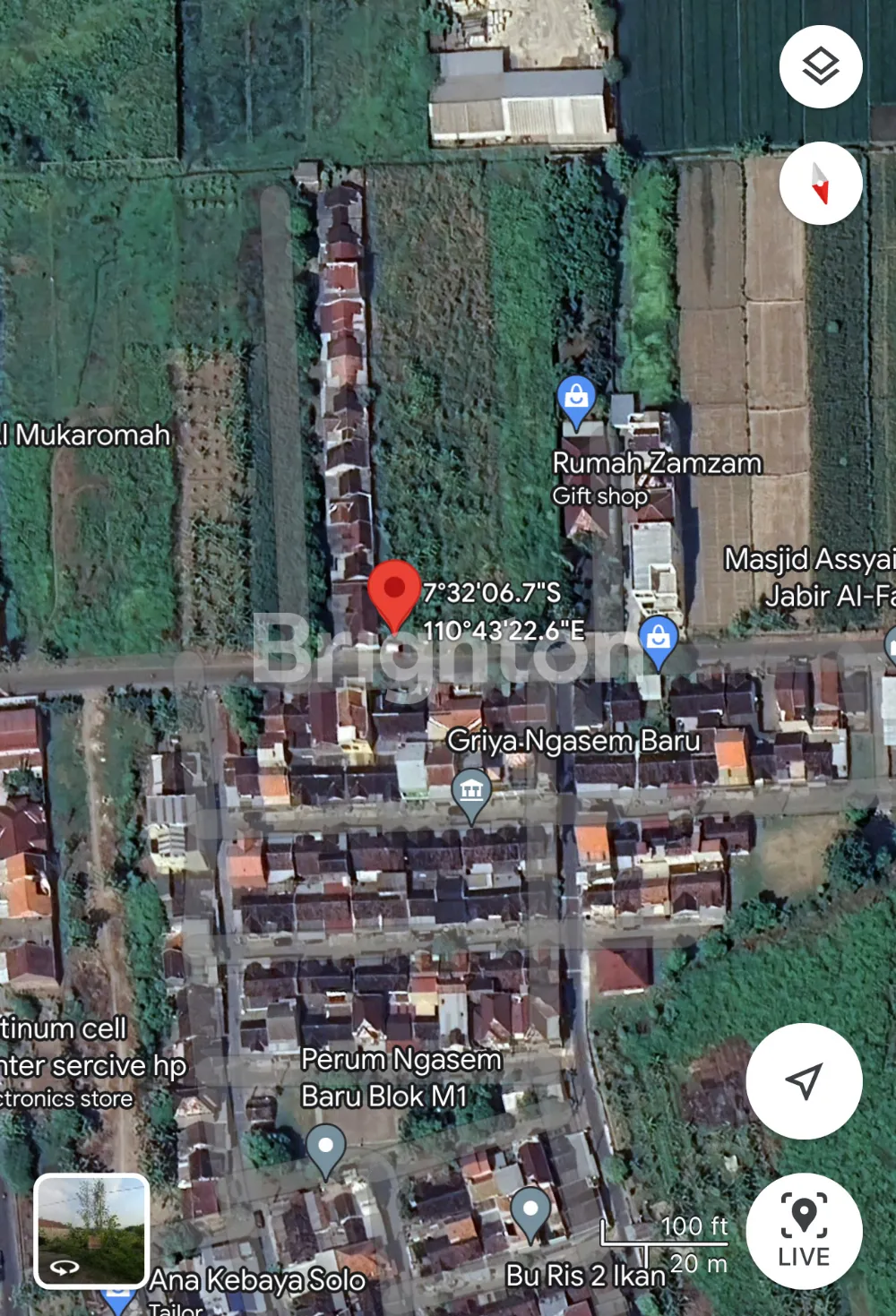Image resolution: width=896 pixels, height=1316 pixels.
Task: Select the Griya Ngasem Baru place marker
Action: point(471,792)
